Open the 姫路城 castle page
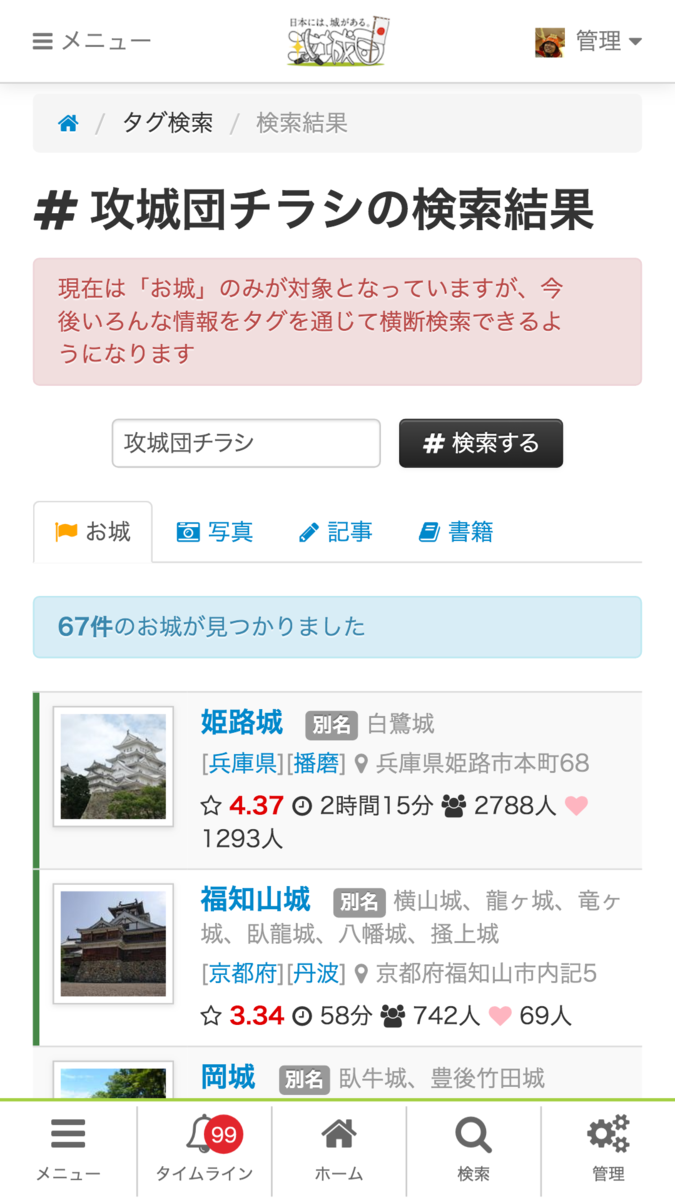The image size is (675, 1200). 242,722
